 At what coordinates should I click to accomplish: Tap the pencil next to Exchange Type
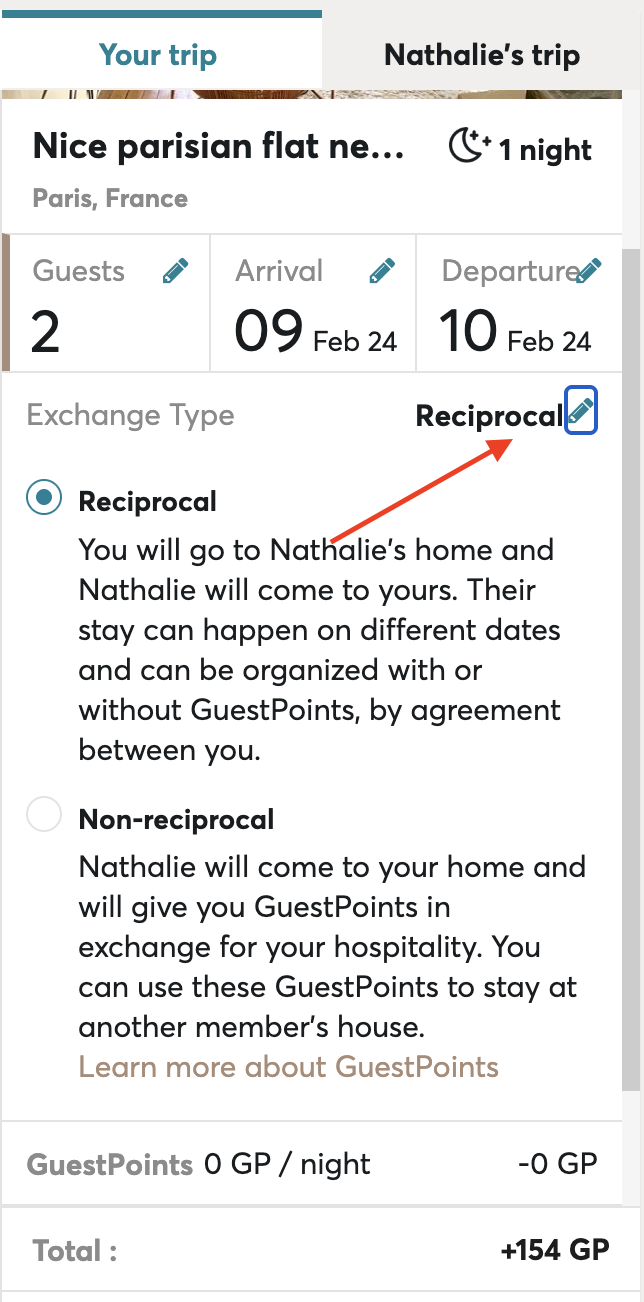coord(581,410)
